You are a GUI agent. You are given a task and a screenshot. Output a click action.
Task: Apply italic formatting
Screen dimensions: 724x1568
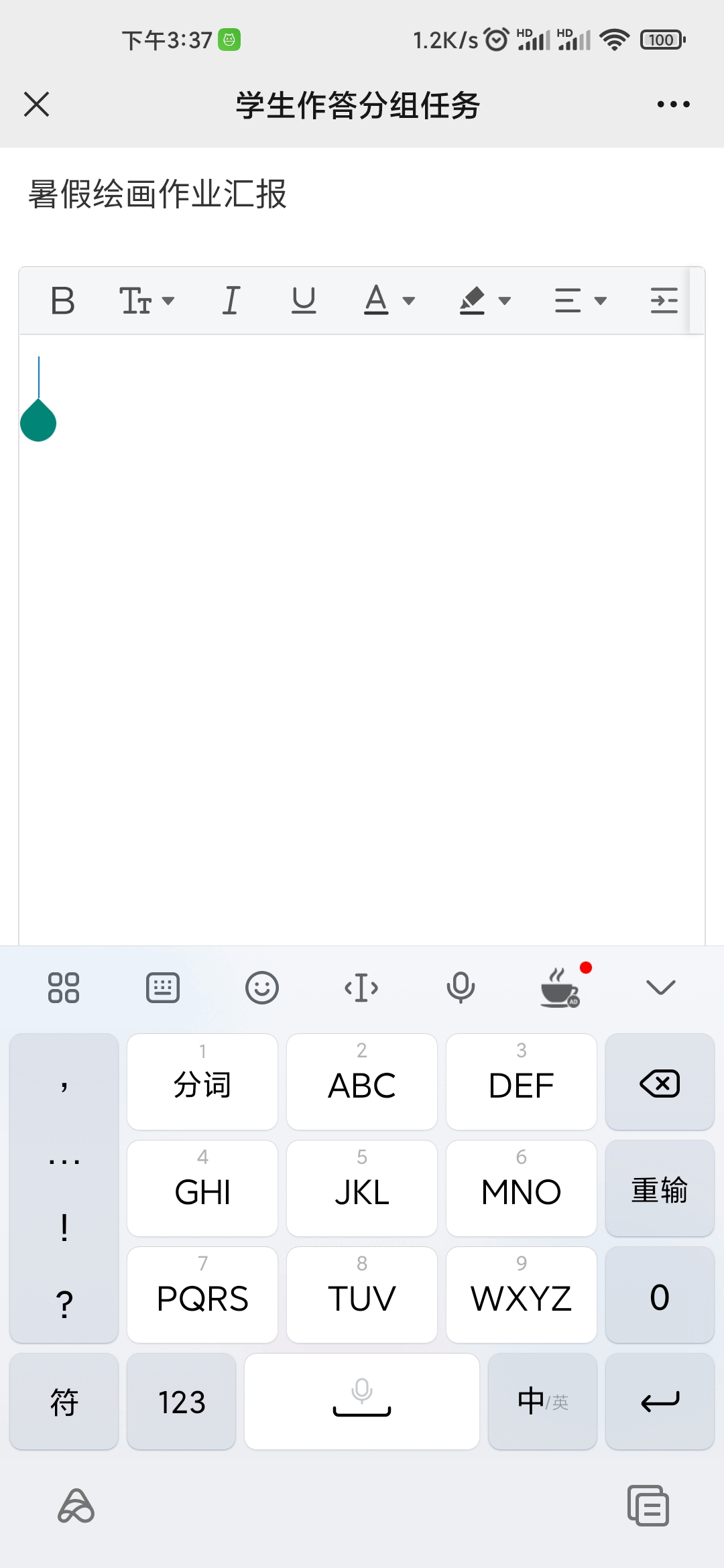[x=231, y=300]
